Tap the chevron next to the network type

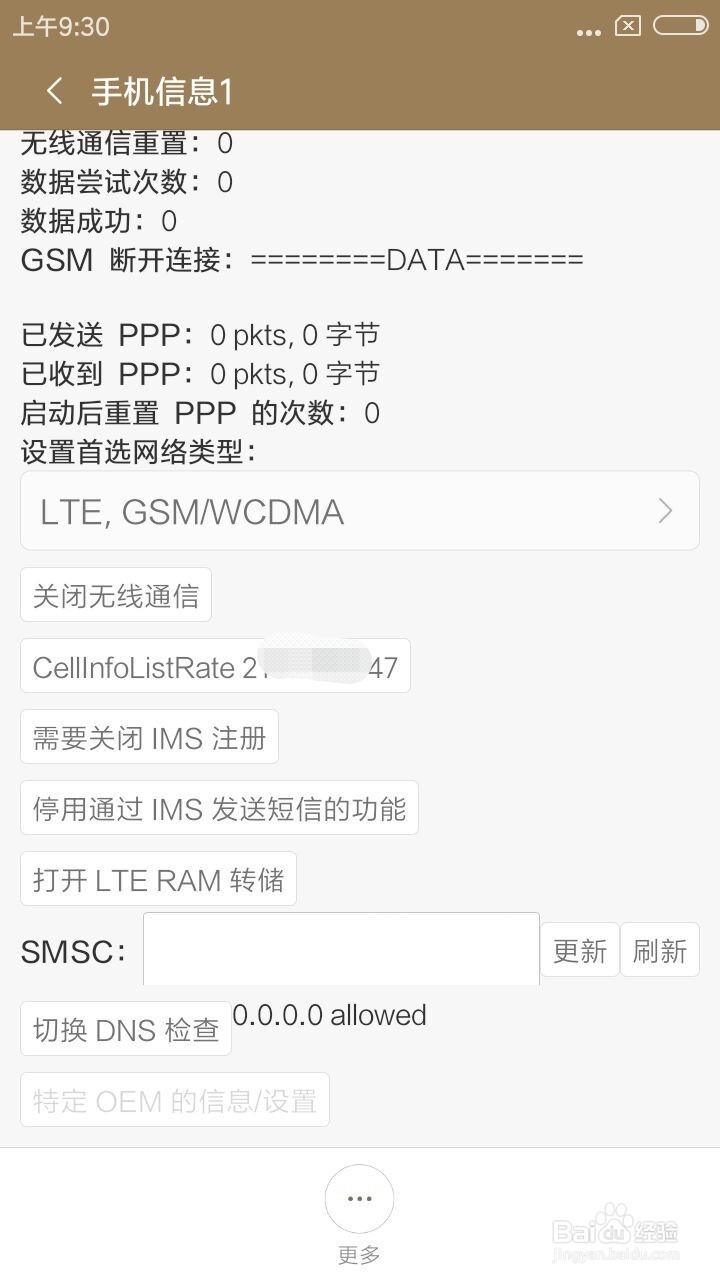[663, 510]
